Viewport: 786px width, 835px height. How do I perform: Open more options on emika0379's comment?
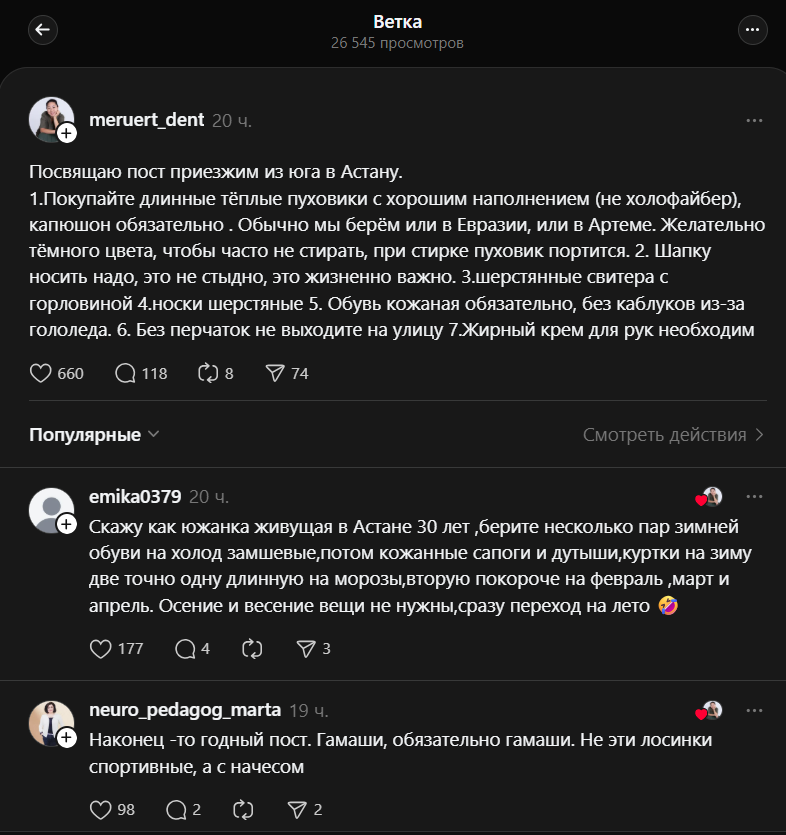(x=755, y=497)
